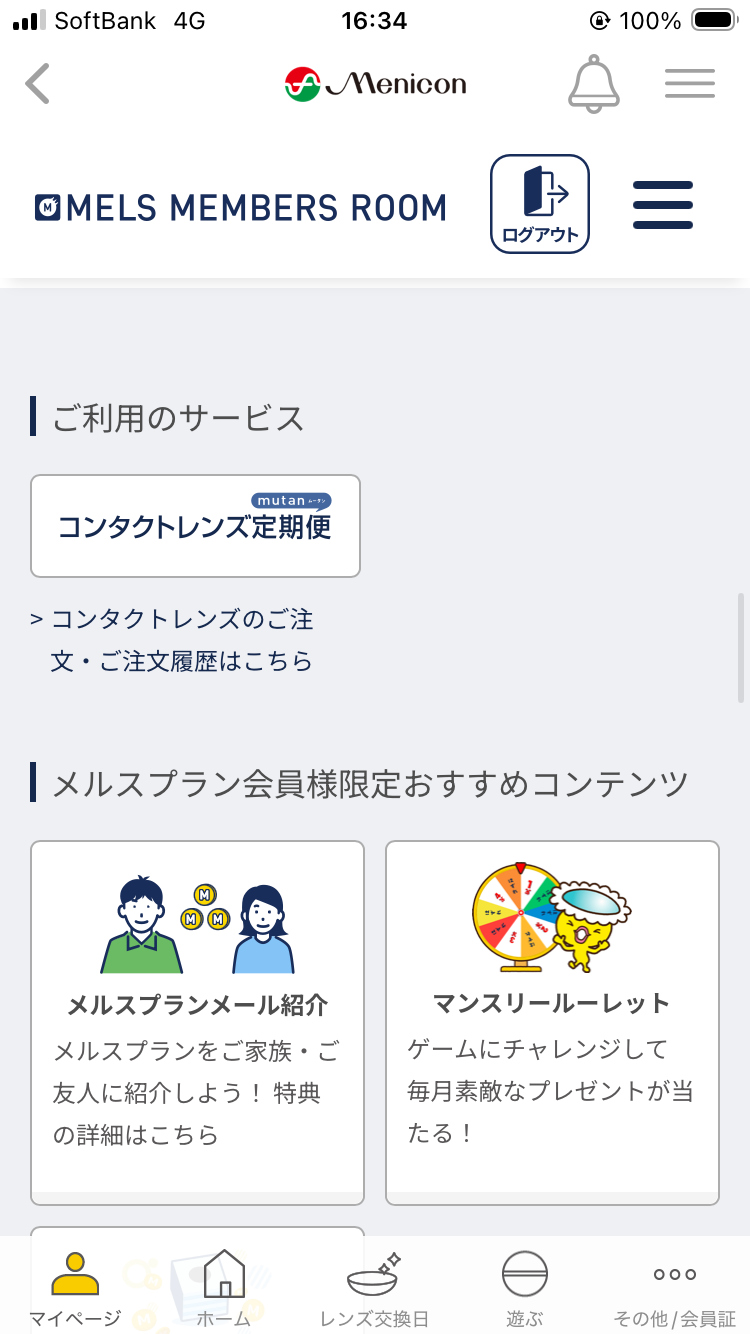
Task: Switch to the ホーム tab
Action: (224, 1288)
